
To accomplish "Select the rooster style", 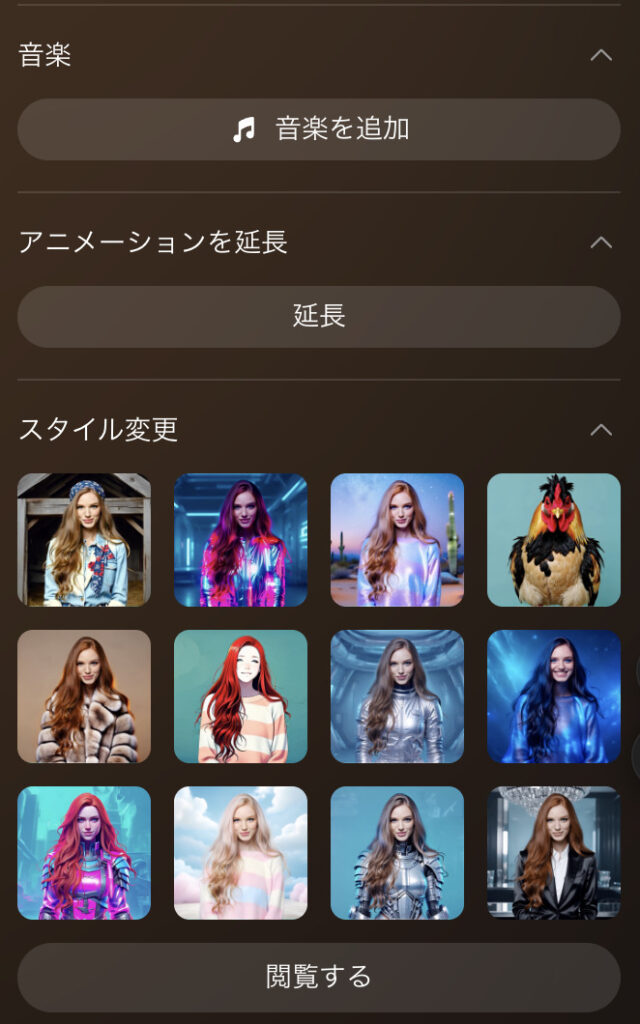I will coord(554,540).
